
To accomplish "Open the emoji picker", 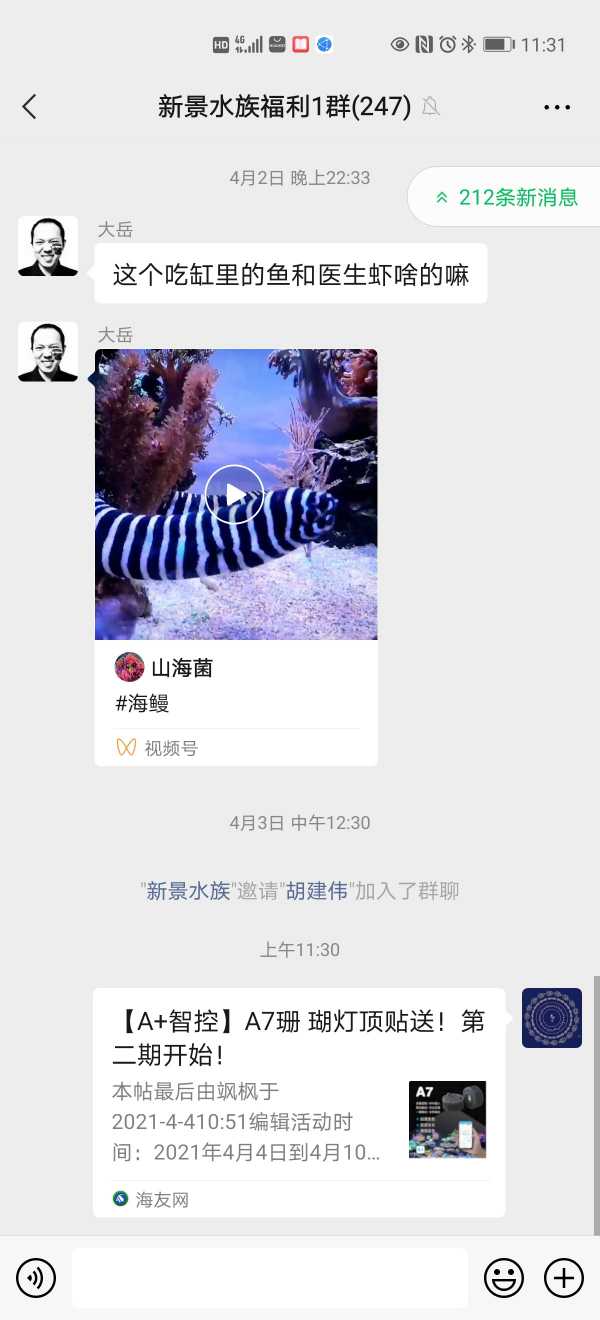I will 504,1278.
